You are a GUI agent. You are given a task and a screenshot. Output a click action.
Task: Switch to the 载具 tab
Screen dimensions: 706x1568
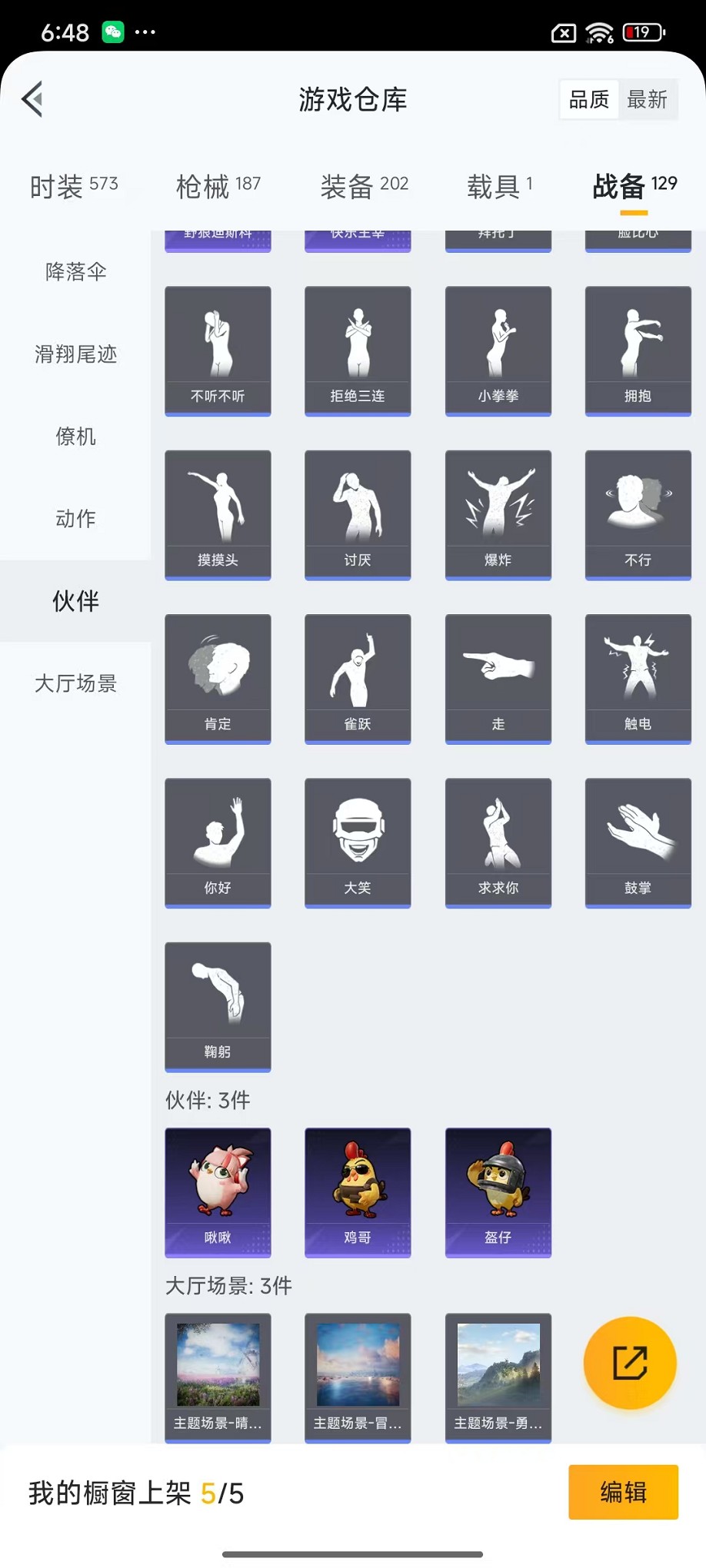tap(499, 186)
